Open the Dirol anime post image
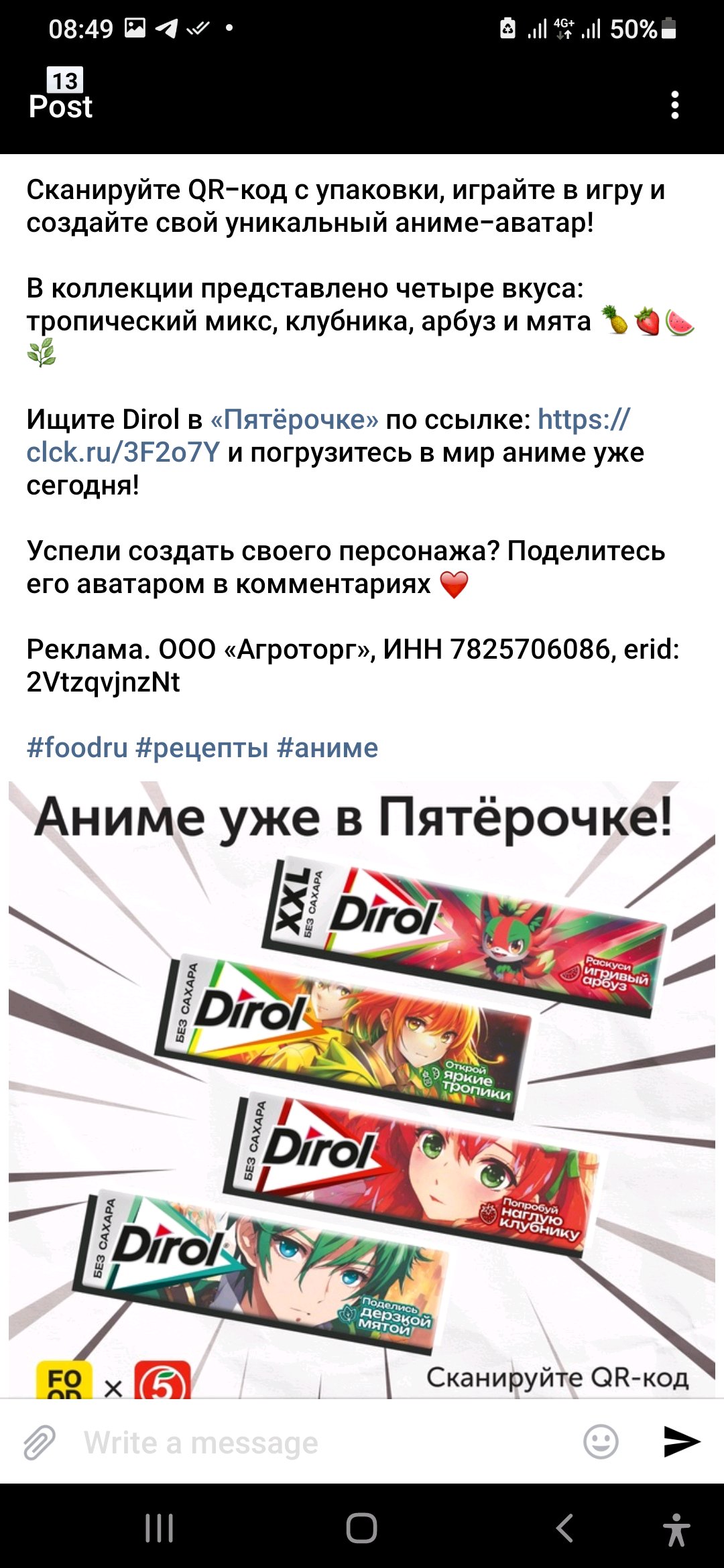Image resolution: width=724 pixels, height=1568 pixels. pyautogui.click(x=362, y=1090)
